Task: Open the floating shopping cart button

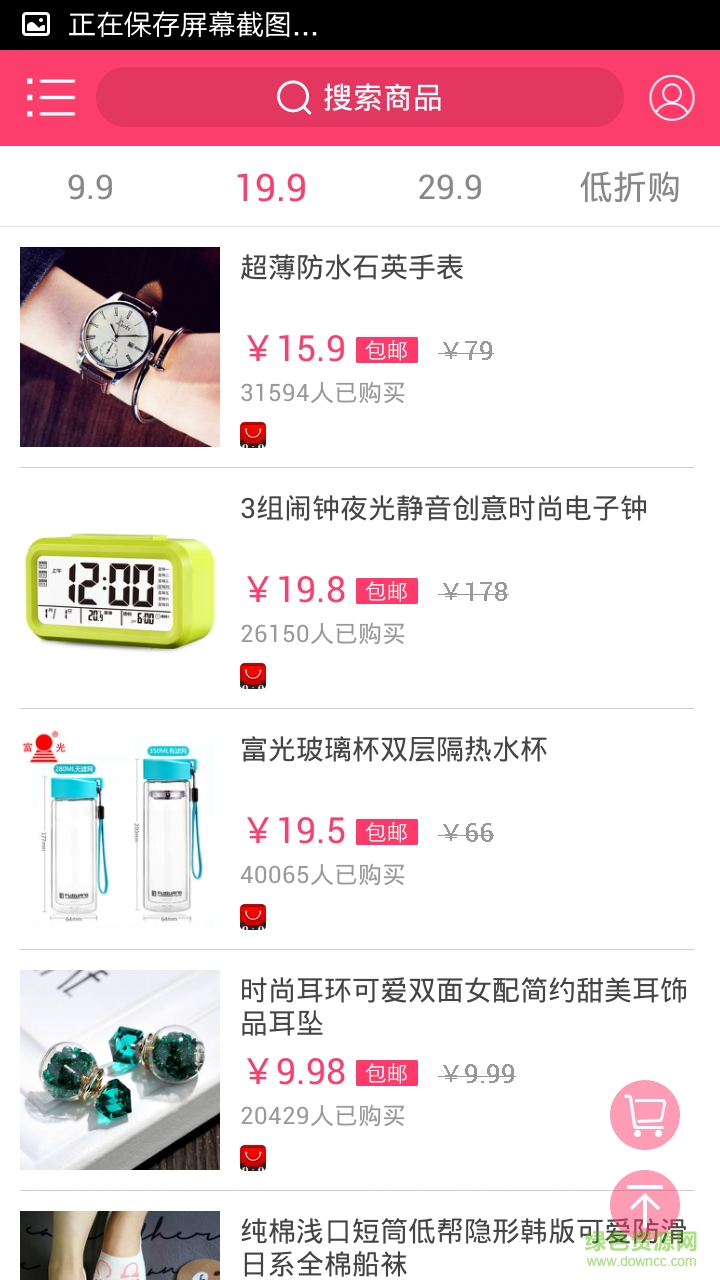Action: click(x=645, y=1114)
